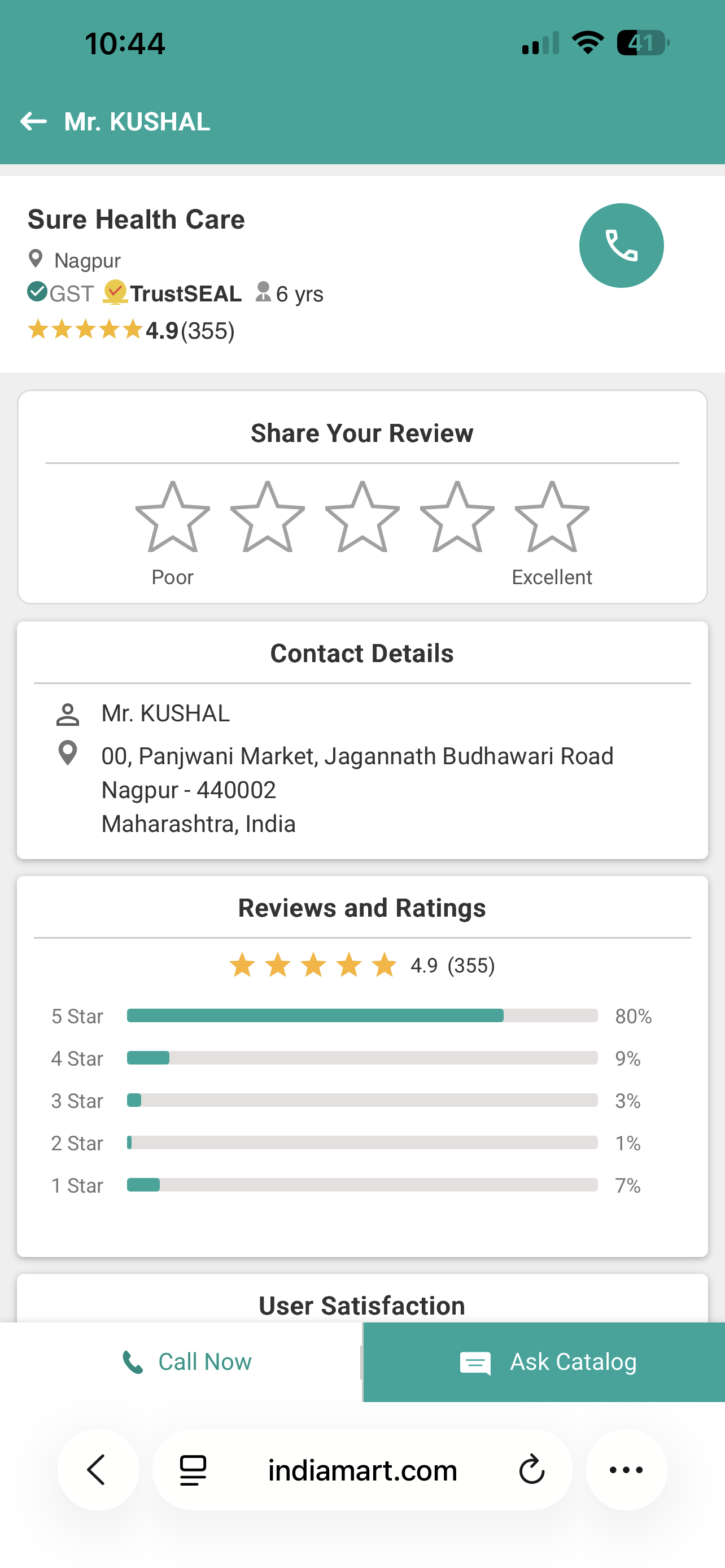This screenshot has height=1568, width=725.
Task: Rate five stars, Excellent
Action: pyautogui.click(x=552, y=518)
